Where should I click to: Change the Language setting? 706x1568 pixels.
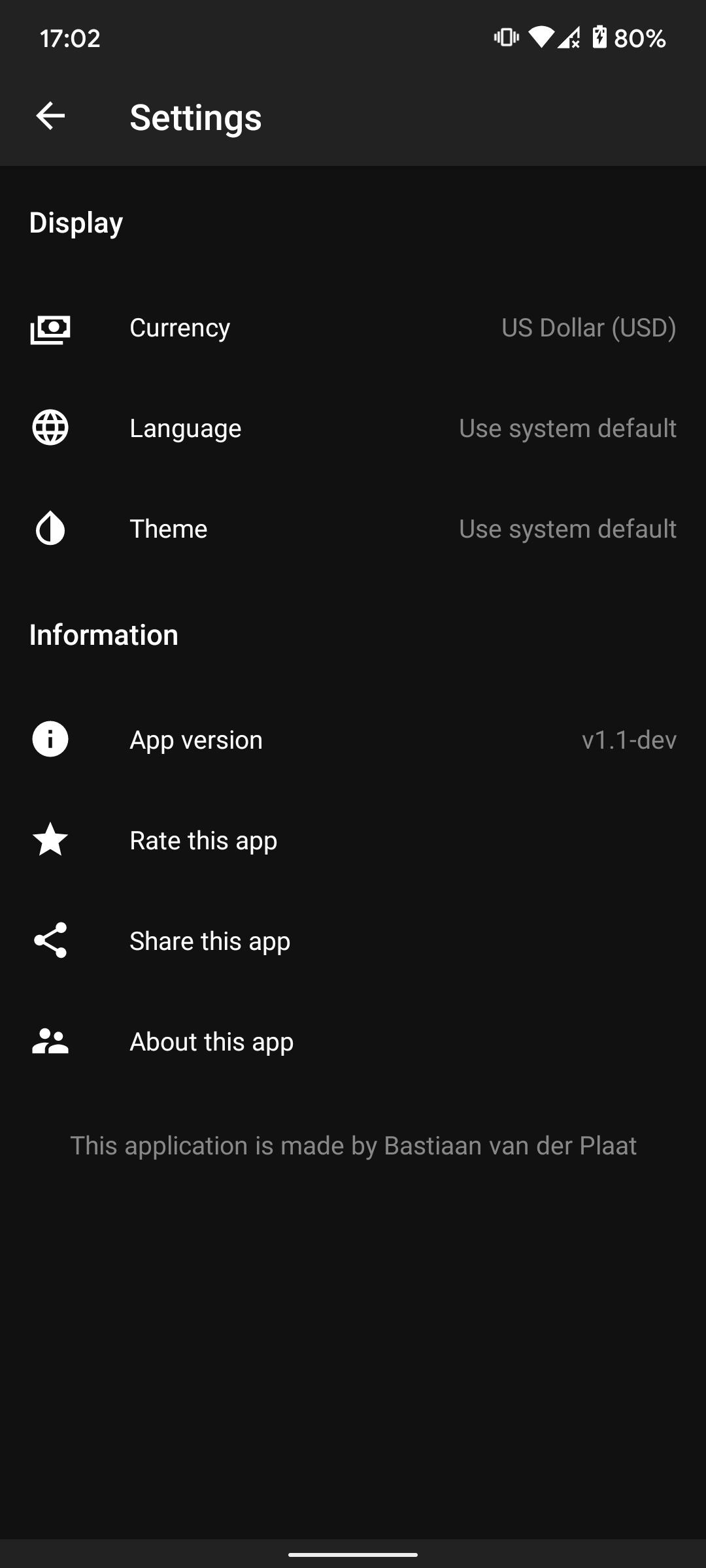(x=353, y=429)
